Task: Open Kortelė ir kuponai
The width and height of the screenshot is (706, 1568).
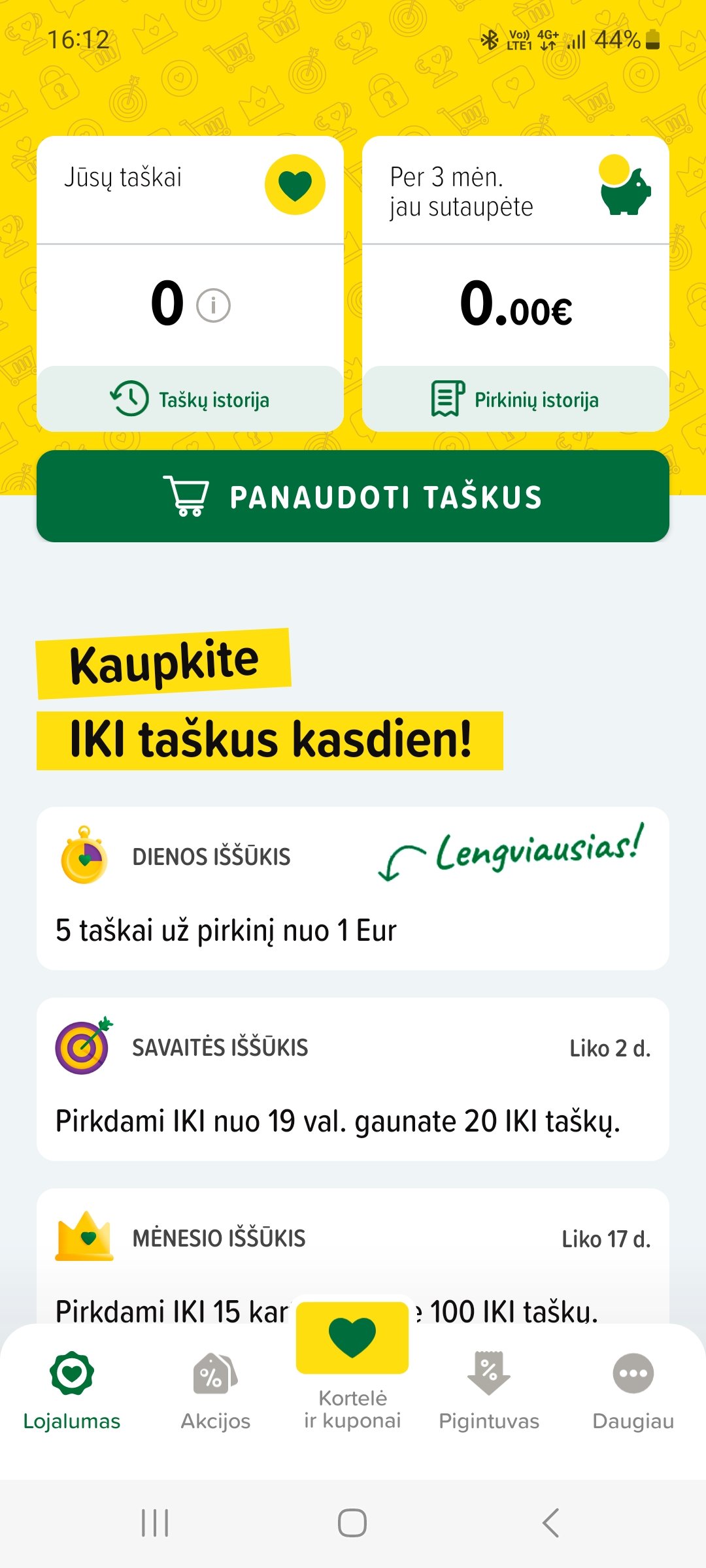Action: [352, 1365]
